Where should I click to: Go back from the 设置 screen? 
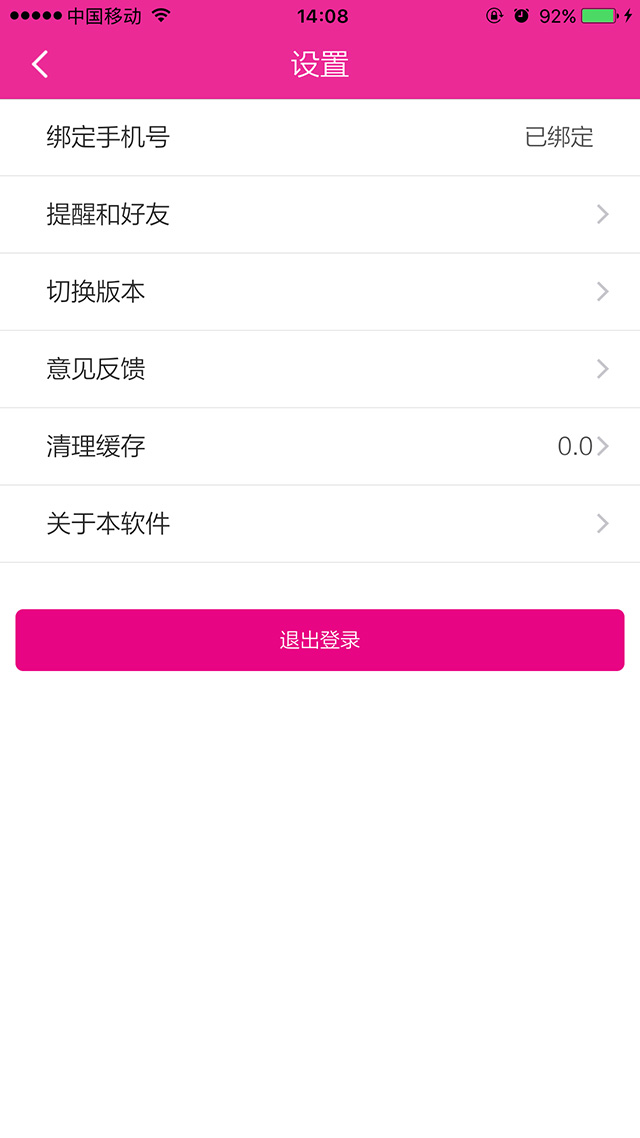click(40, 65)
